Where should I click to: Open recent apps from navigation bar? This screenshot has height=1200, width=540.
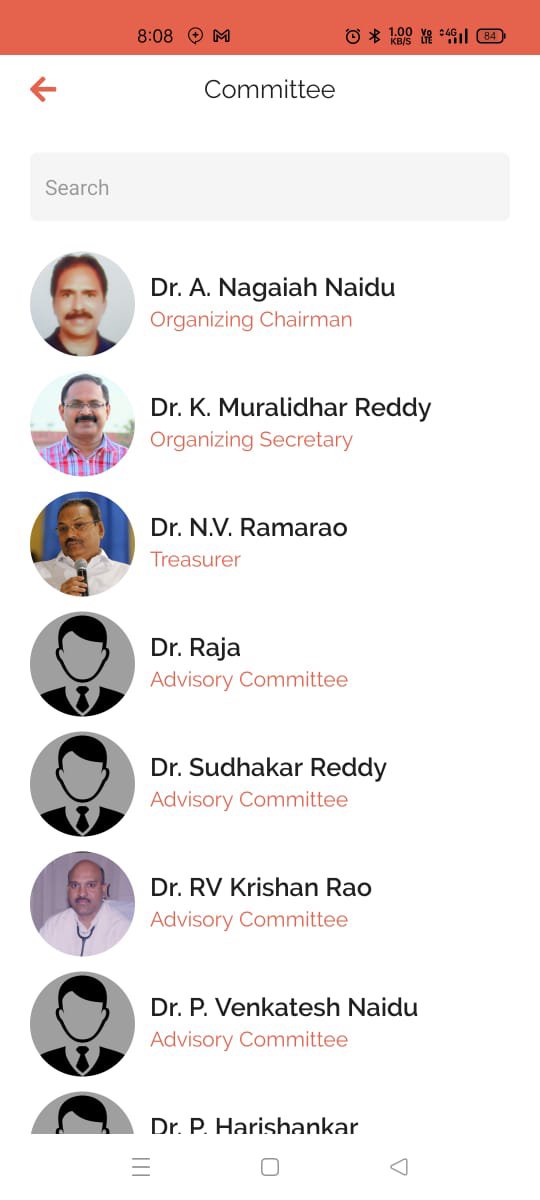pos(141,1167)
